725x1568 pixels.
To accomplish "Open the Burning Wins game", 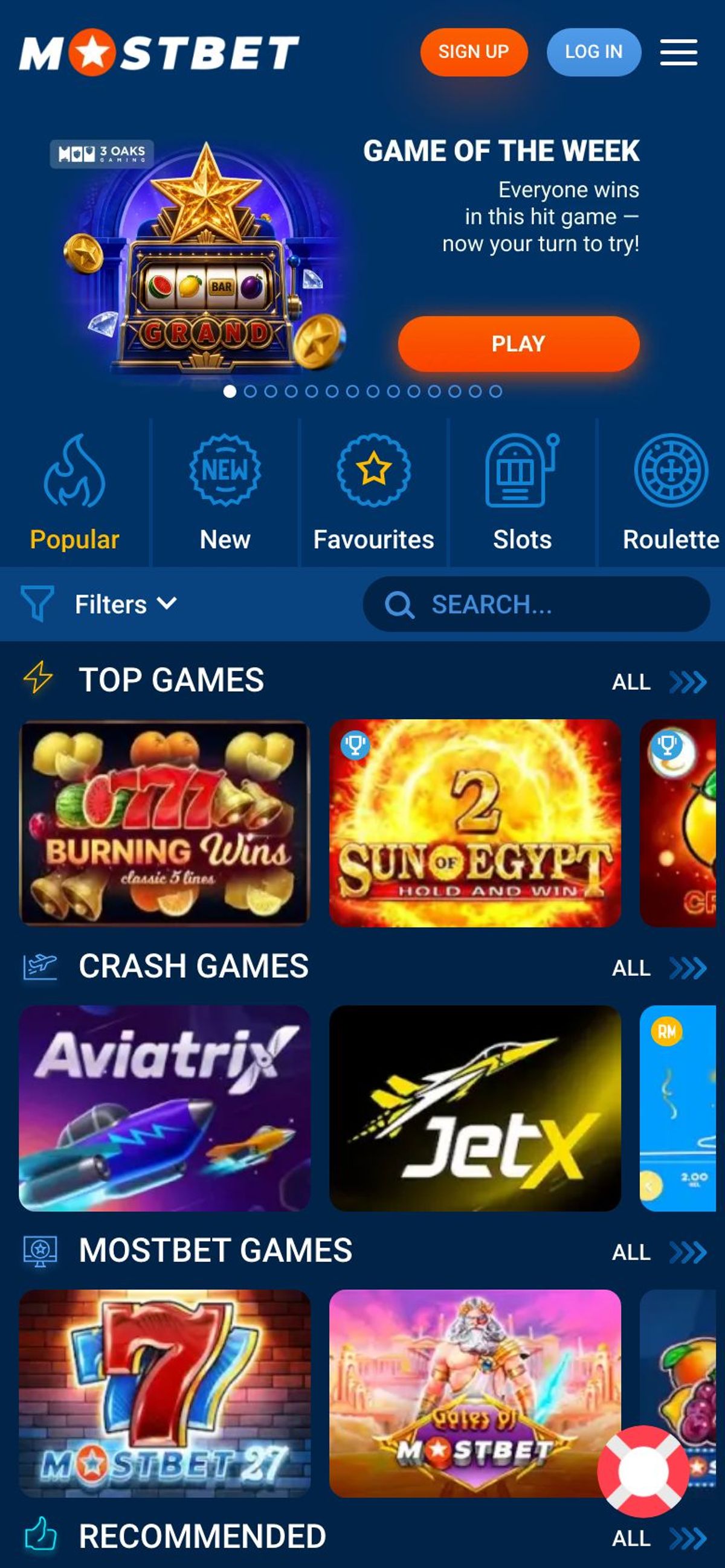I will tap(164, 823).
